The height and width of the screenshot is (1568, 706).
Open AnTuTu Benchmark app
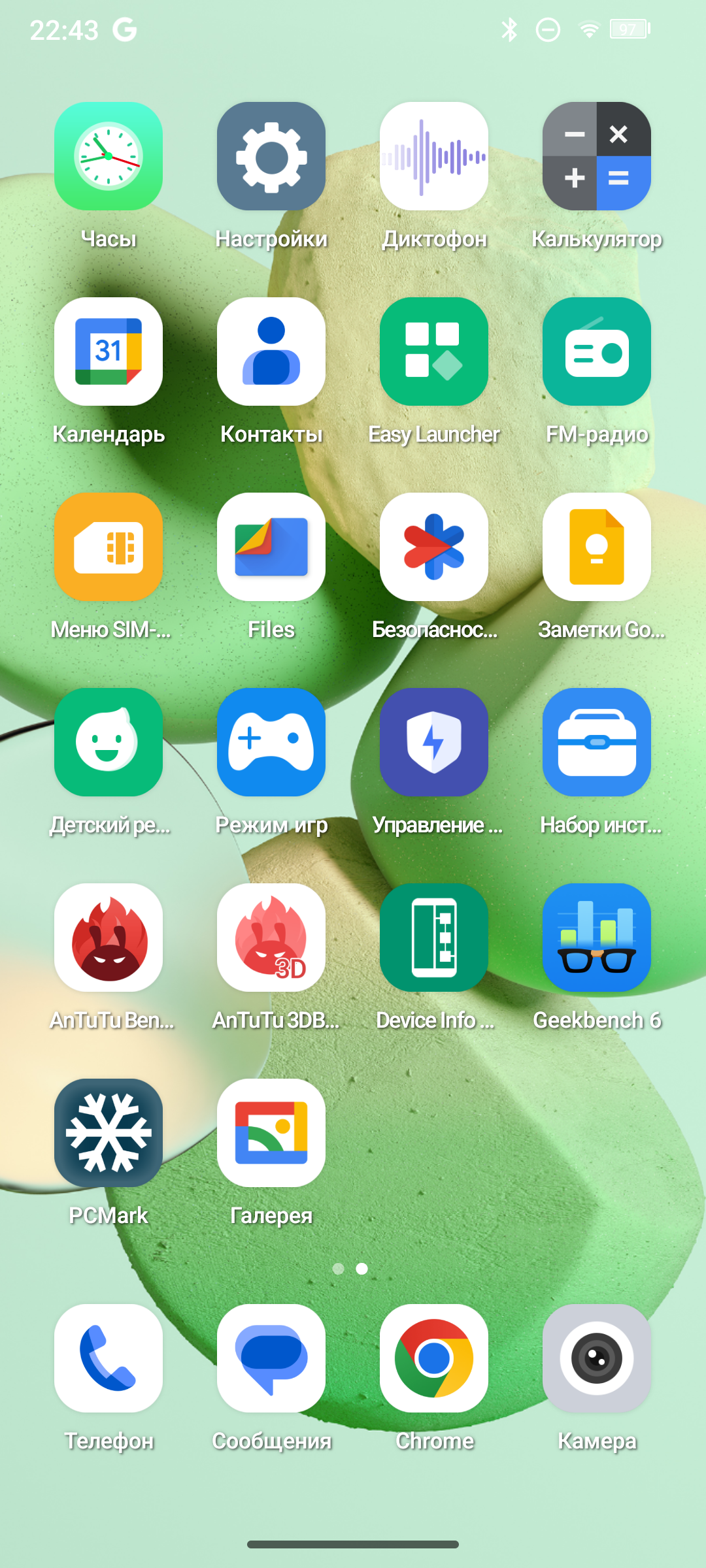pyautogui.click(x=109, y=938)
